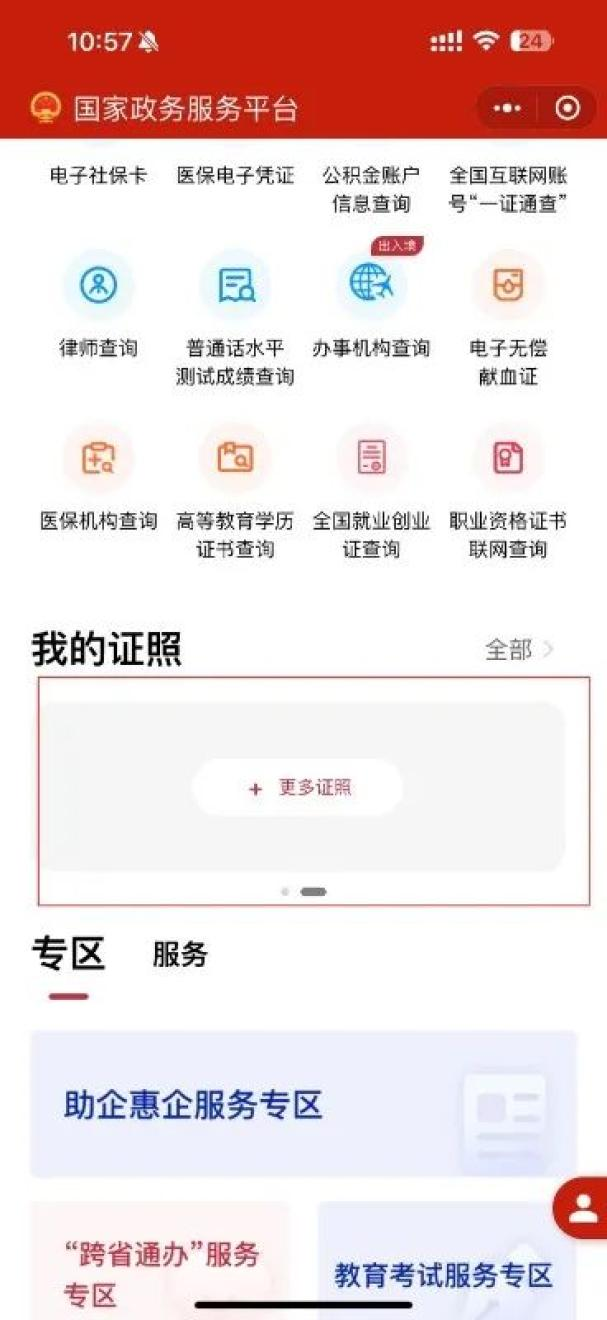This screenshot has height=1320, width=607.
Task: Open 助企惠企服务专区 banner
Action: 303,1105
